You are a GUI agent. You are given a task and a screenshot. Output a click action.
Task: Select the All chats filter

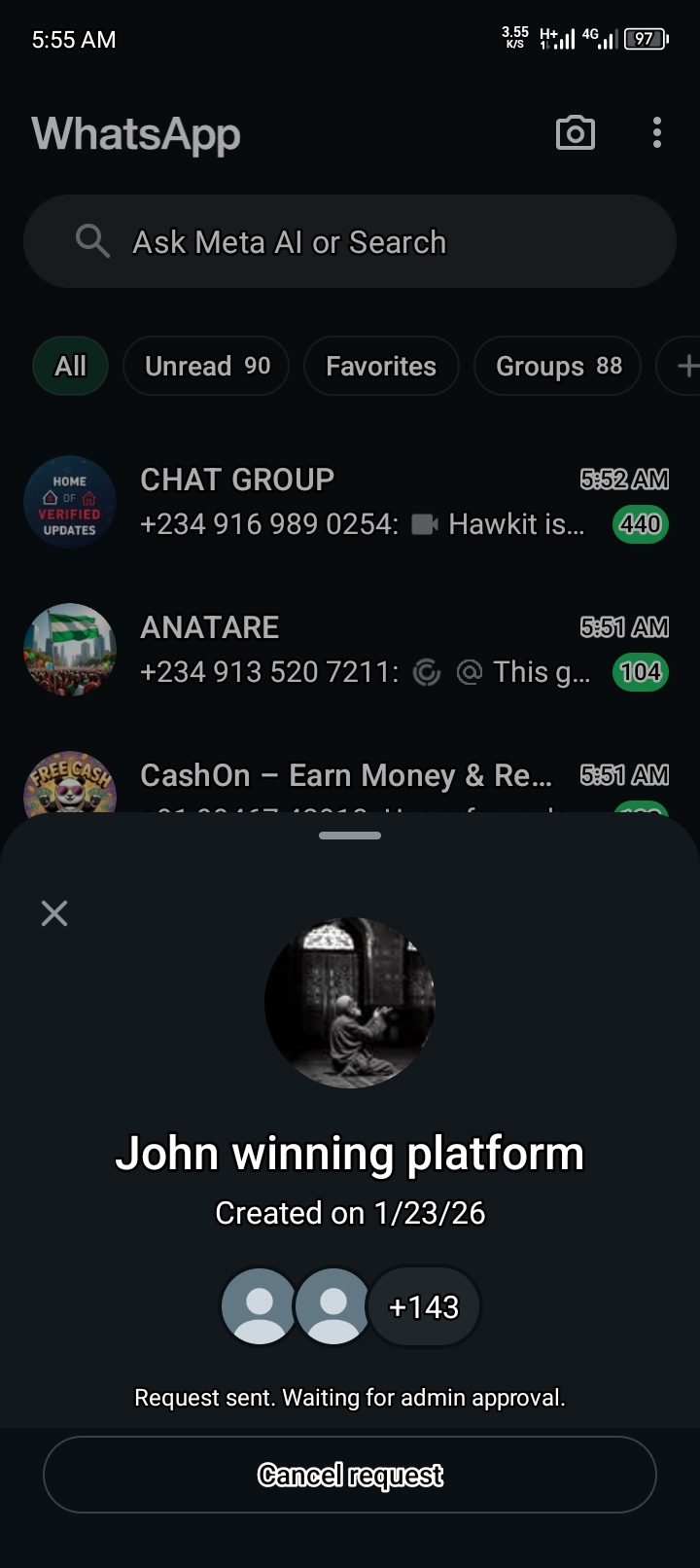70,367
